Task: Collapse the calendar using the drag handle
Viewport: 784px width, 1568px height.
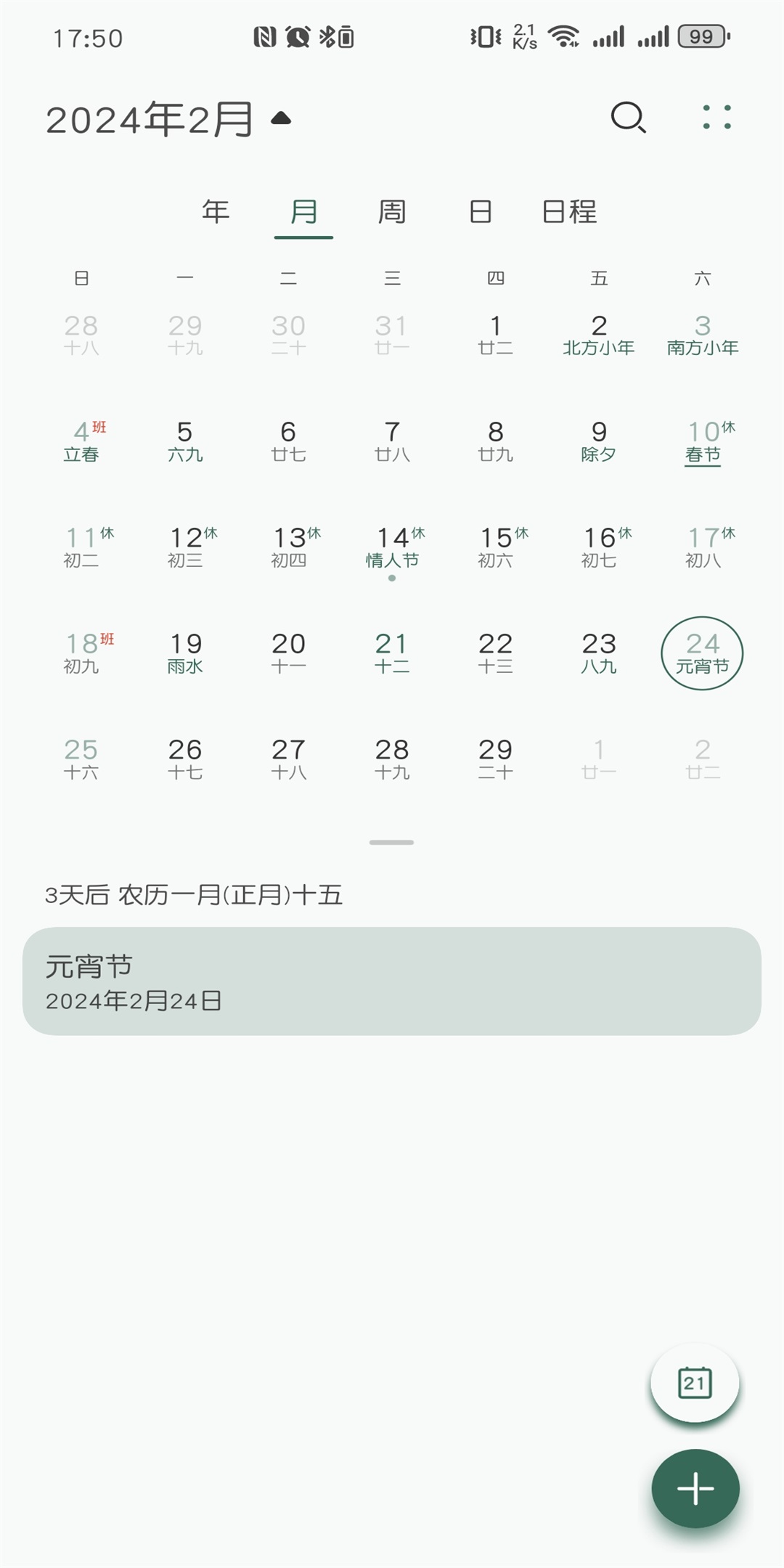Action: [x=392, y=842]
